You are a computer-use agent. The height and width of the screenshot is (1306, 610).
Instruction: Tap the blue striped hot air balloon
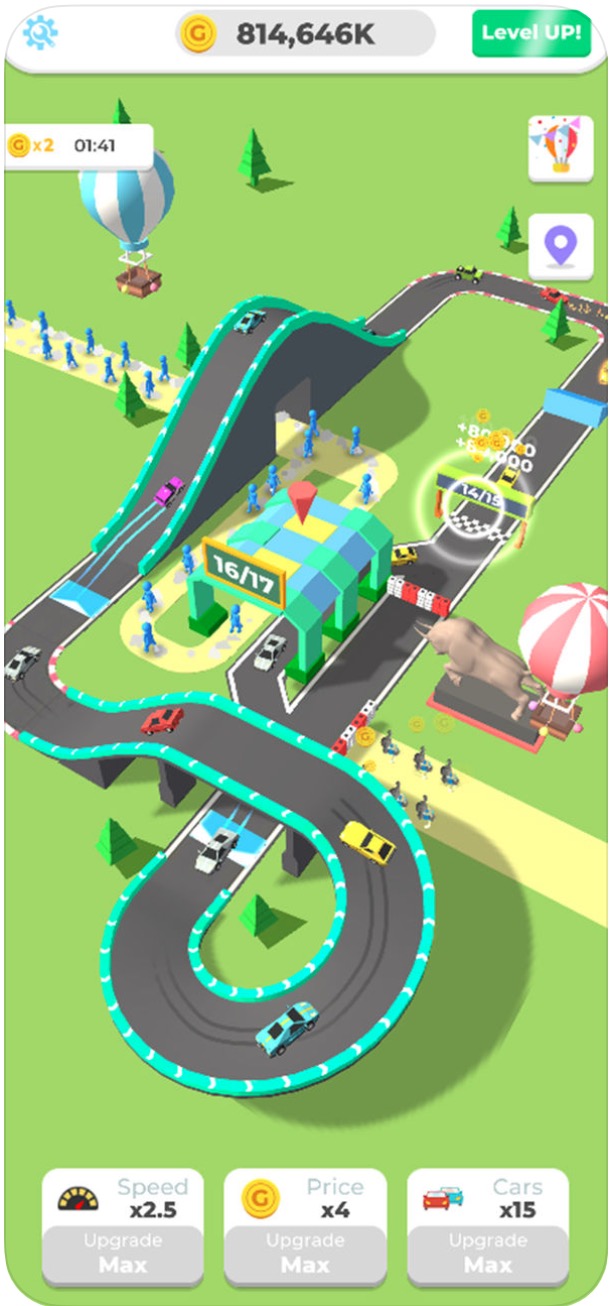[128, 205]
